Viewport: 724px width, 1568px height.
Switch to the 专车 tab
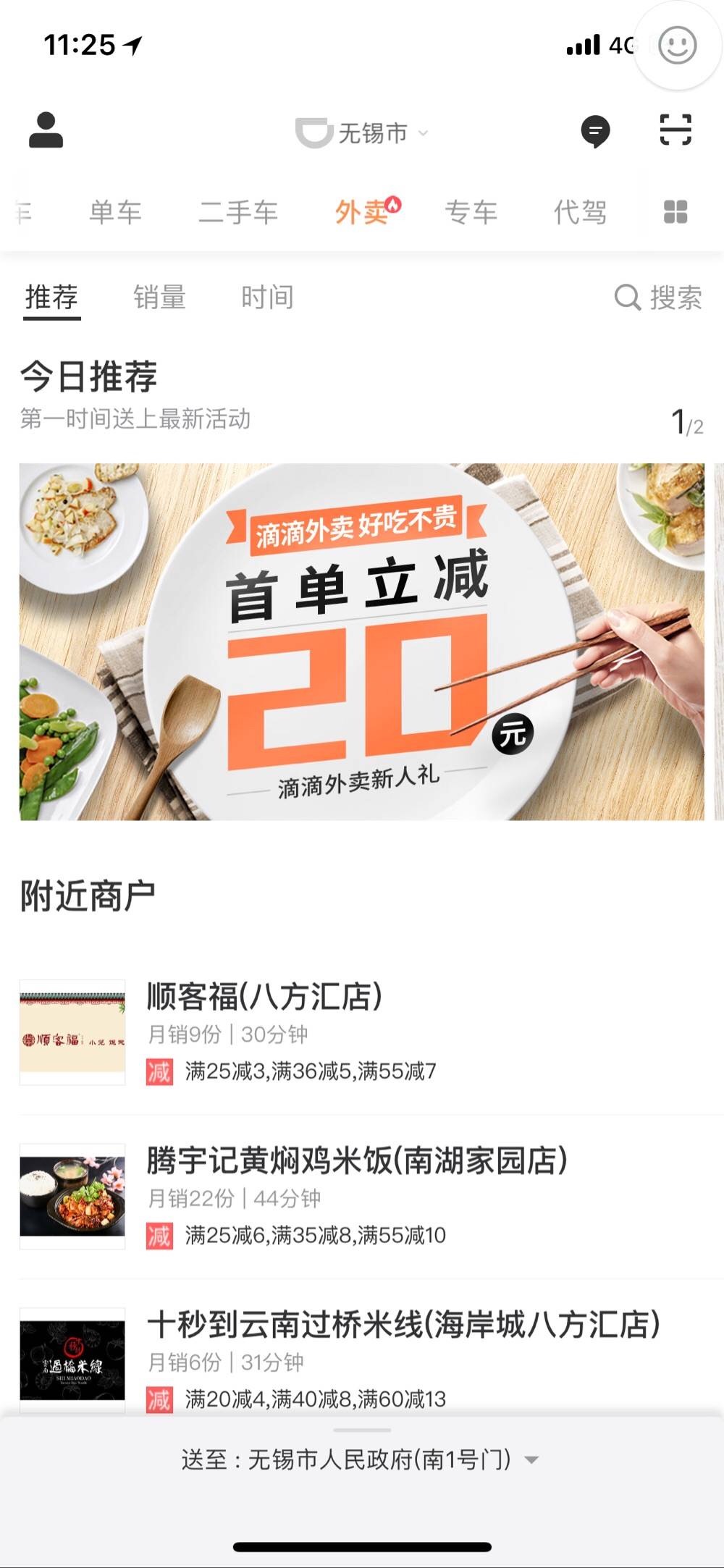(x=471, y=212)
